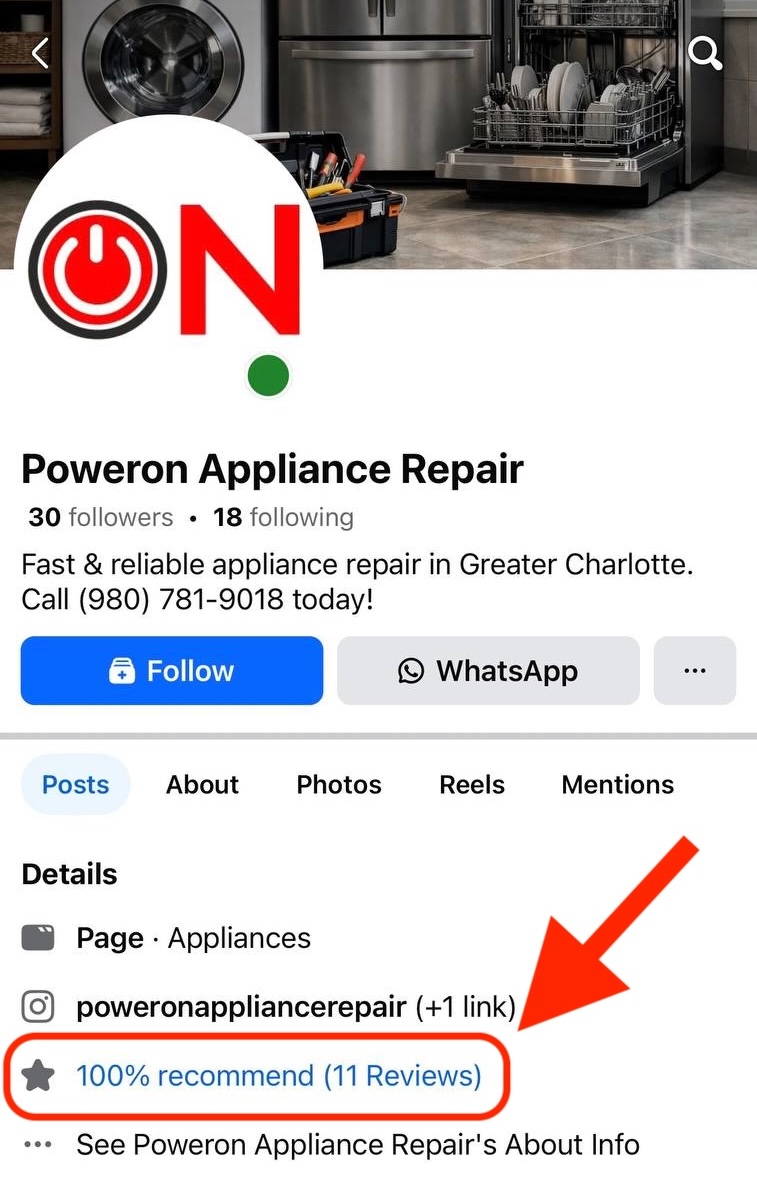Viewport: 757px width, 1197px height.
Task: Switch to the Photos tab
Action: click(x=339, y=785)
